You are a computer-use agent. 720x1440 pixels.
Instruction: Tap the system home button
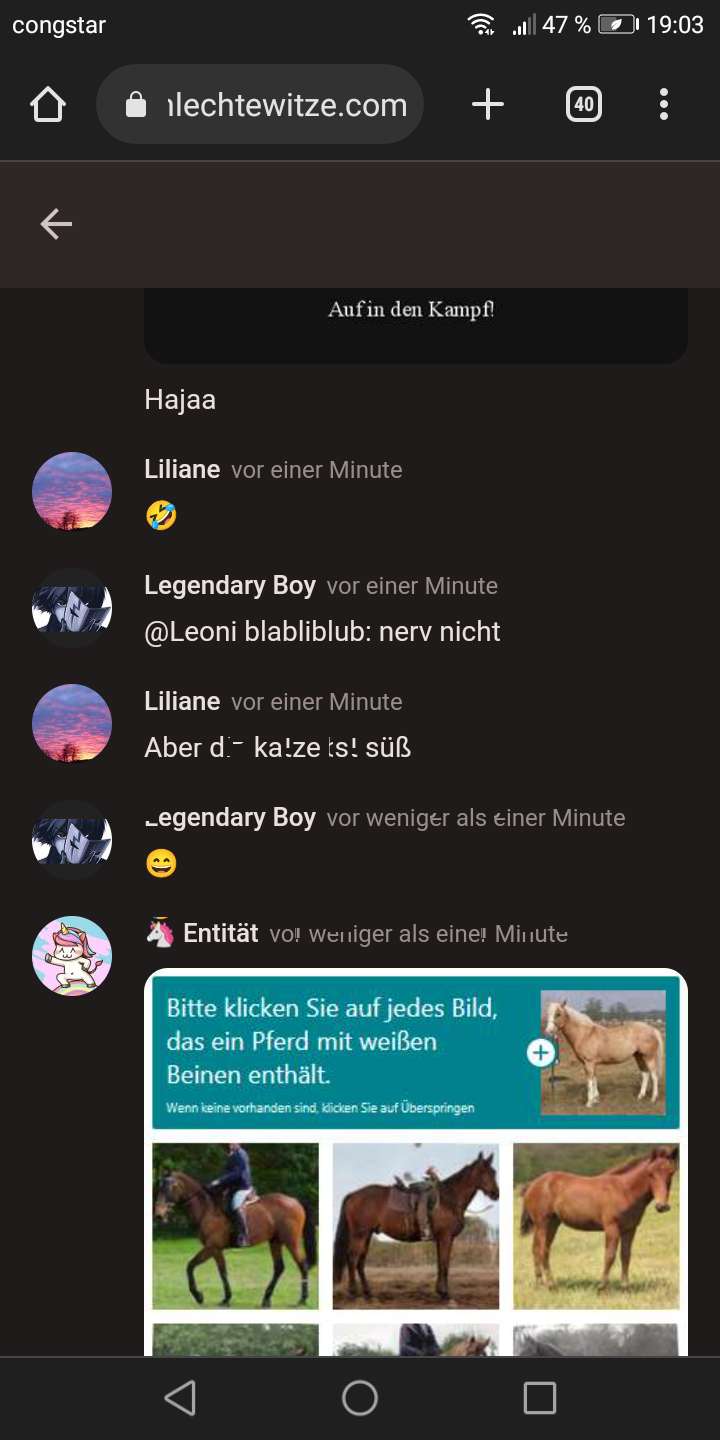point(360,1398)
